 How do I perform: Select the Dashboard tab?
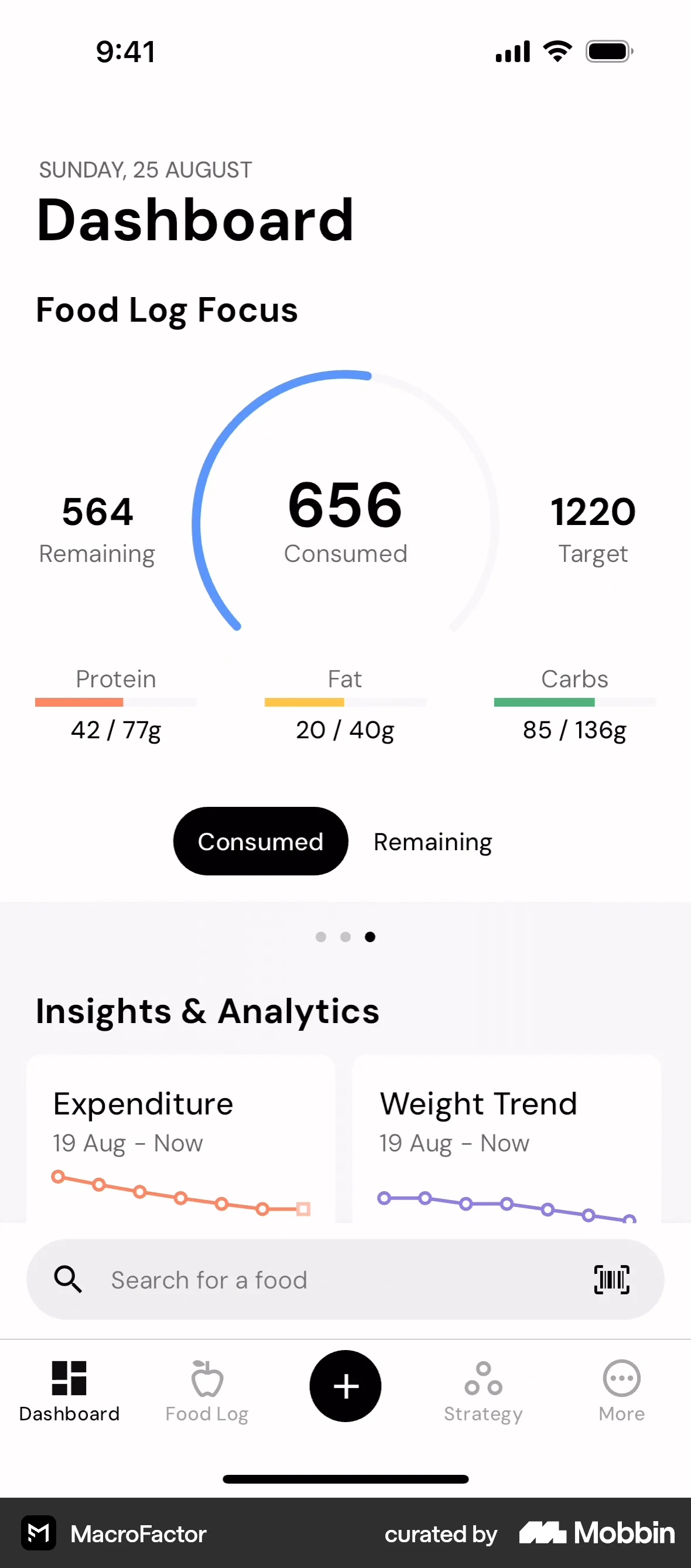tap(69, 1391)
